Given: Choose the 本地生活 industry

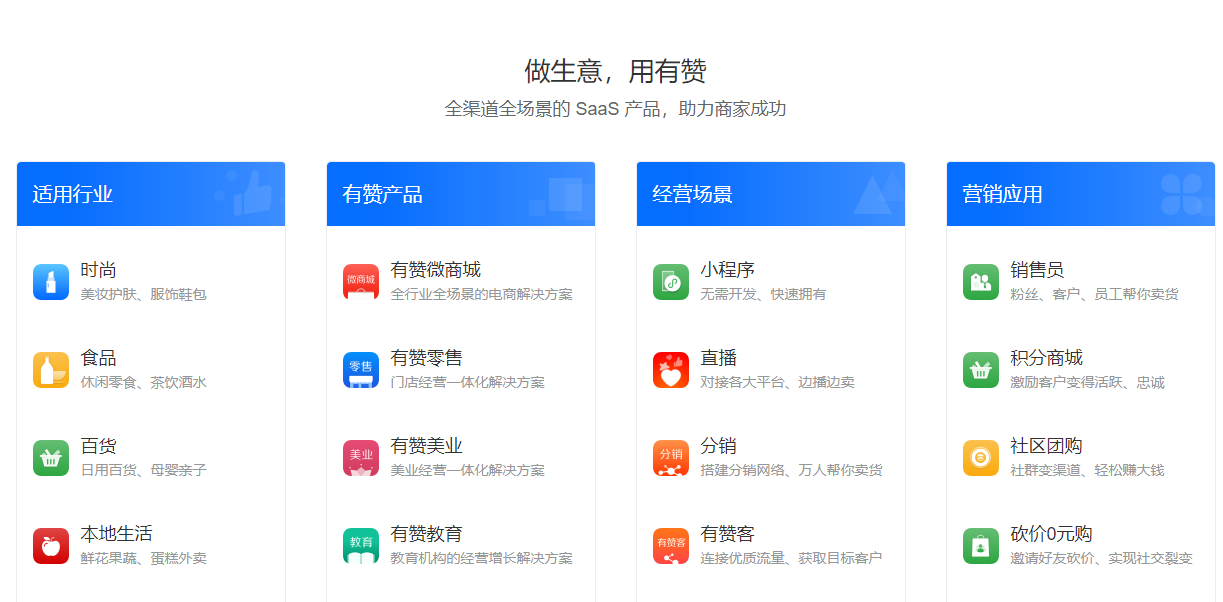Looking at the screenshot, I should point(116,534).
